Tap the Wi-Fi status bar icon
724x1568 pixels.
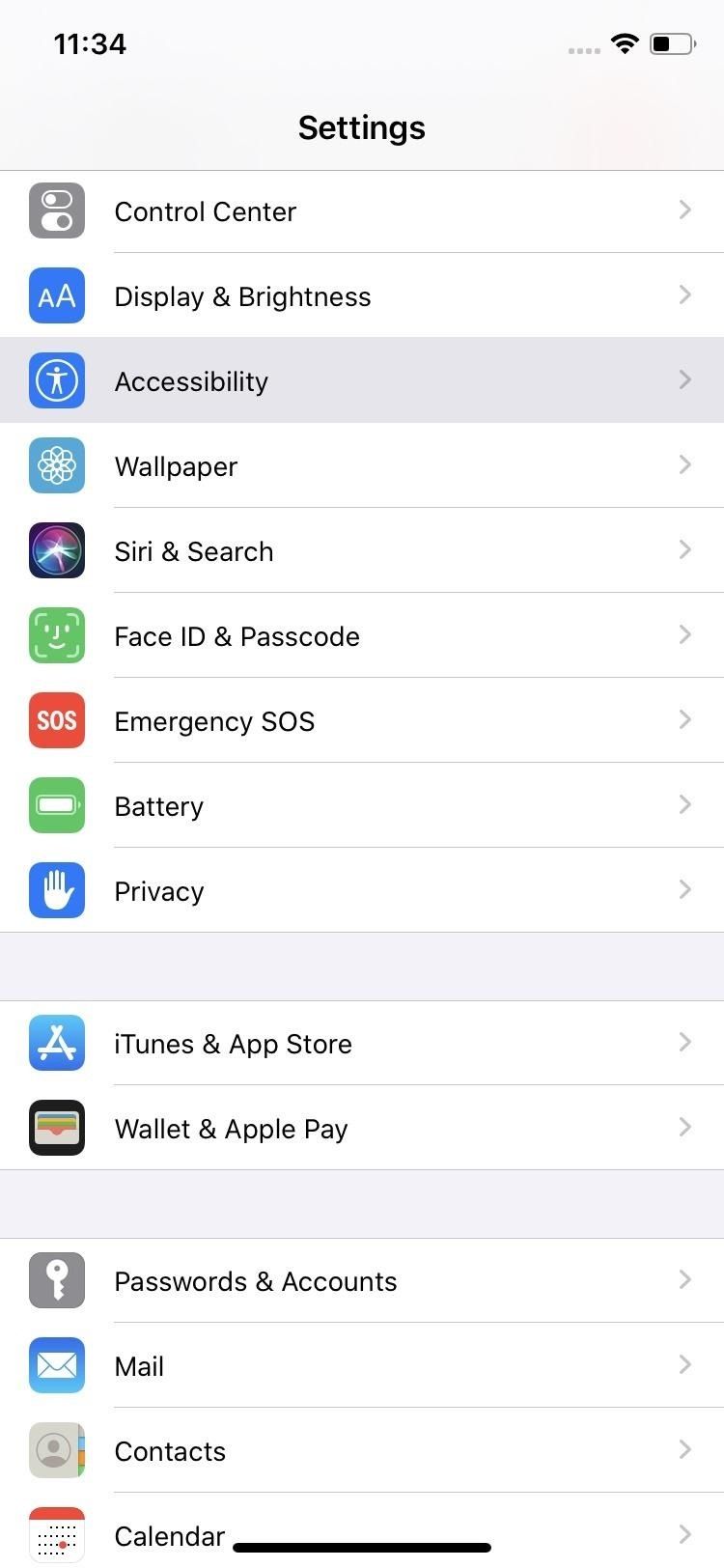coord(624,43)
